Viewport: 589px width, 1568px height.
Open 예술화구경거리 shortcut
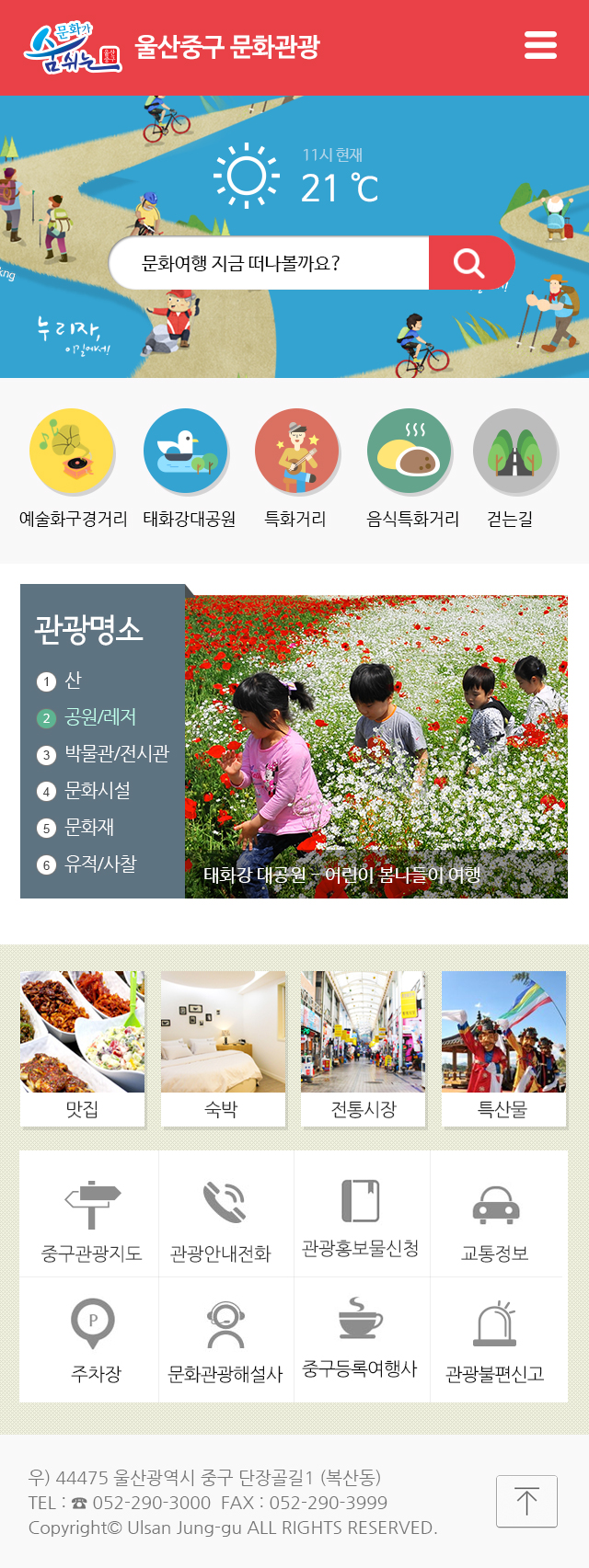point(73,468)
